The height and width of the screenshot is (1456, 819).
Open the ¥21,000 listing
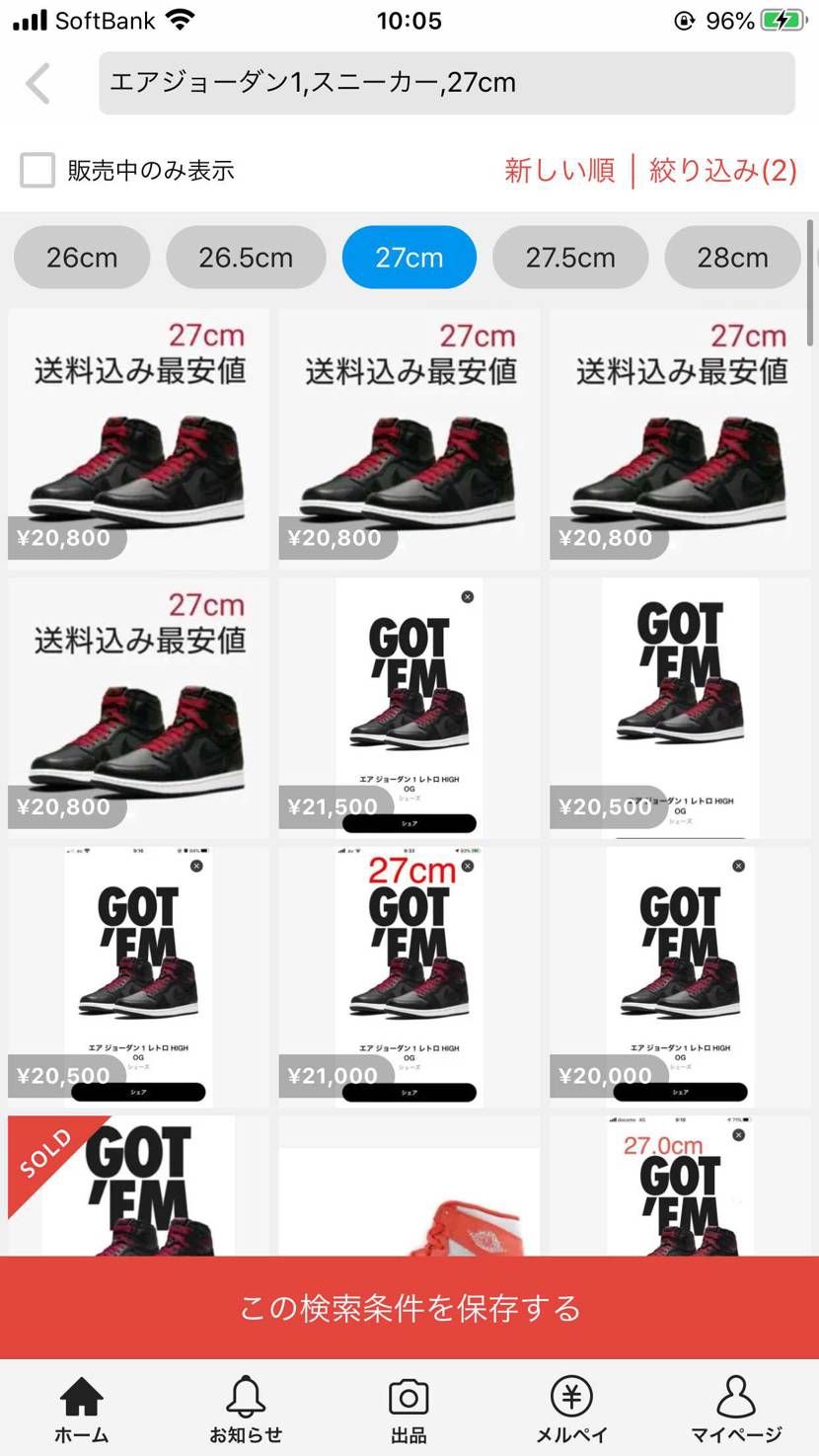tap(409, 977)
